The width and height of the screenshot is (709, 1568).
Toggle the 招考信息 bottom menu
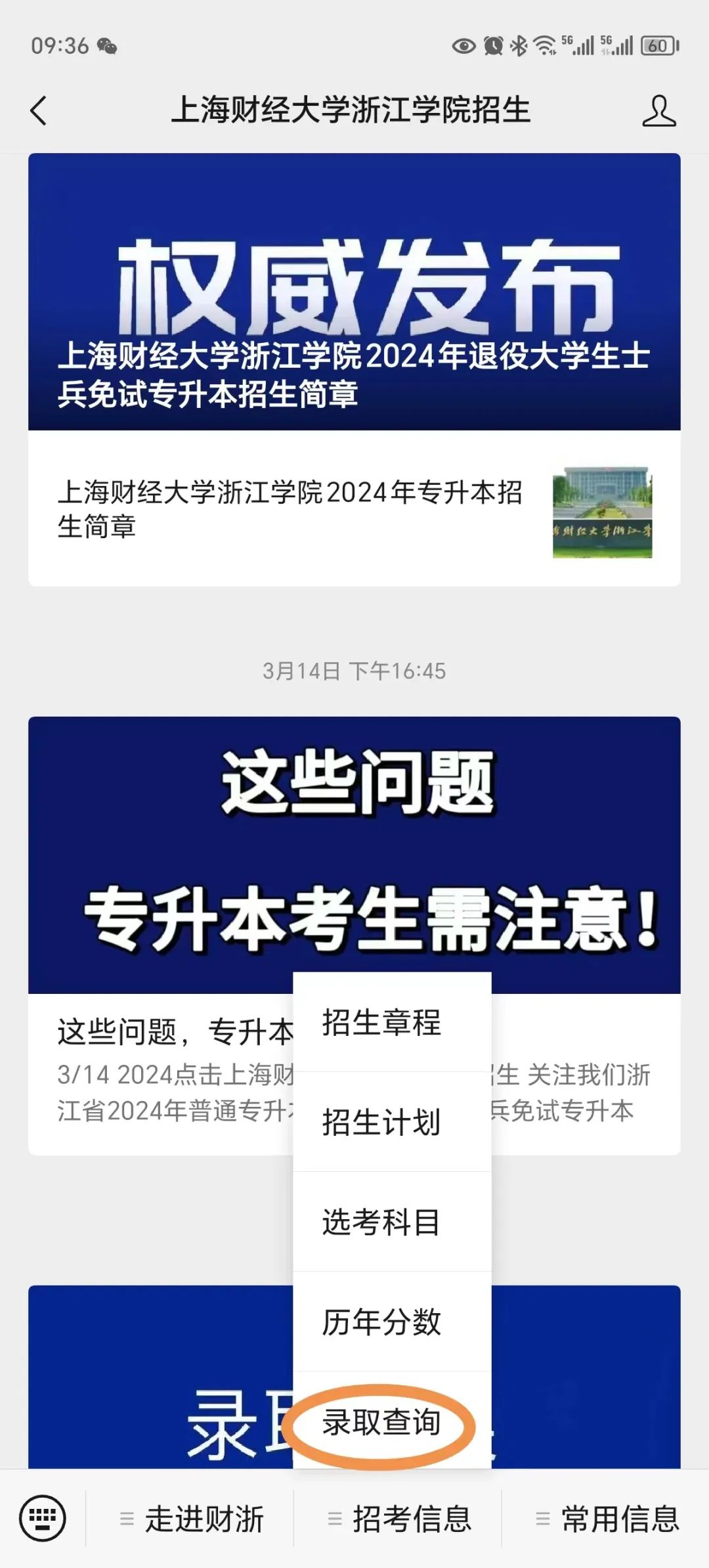click(x=398, y=1519)
